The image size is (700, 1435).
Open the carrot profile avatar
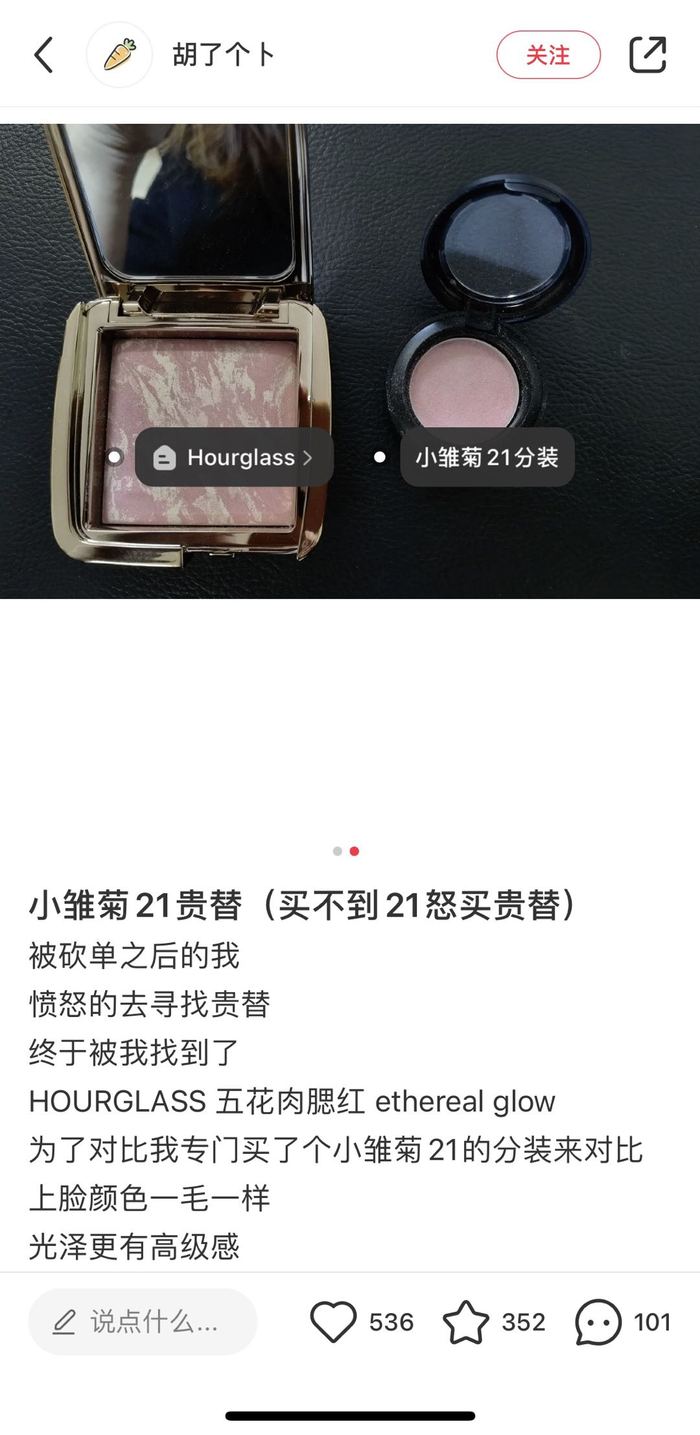coord(119,55)
